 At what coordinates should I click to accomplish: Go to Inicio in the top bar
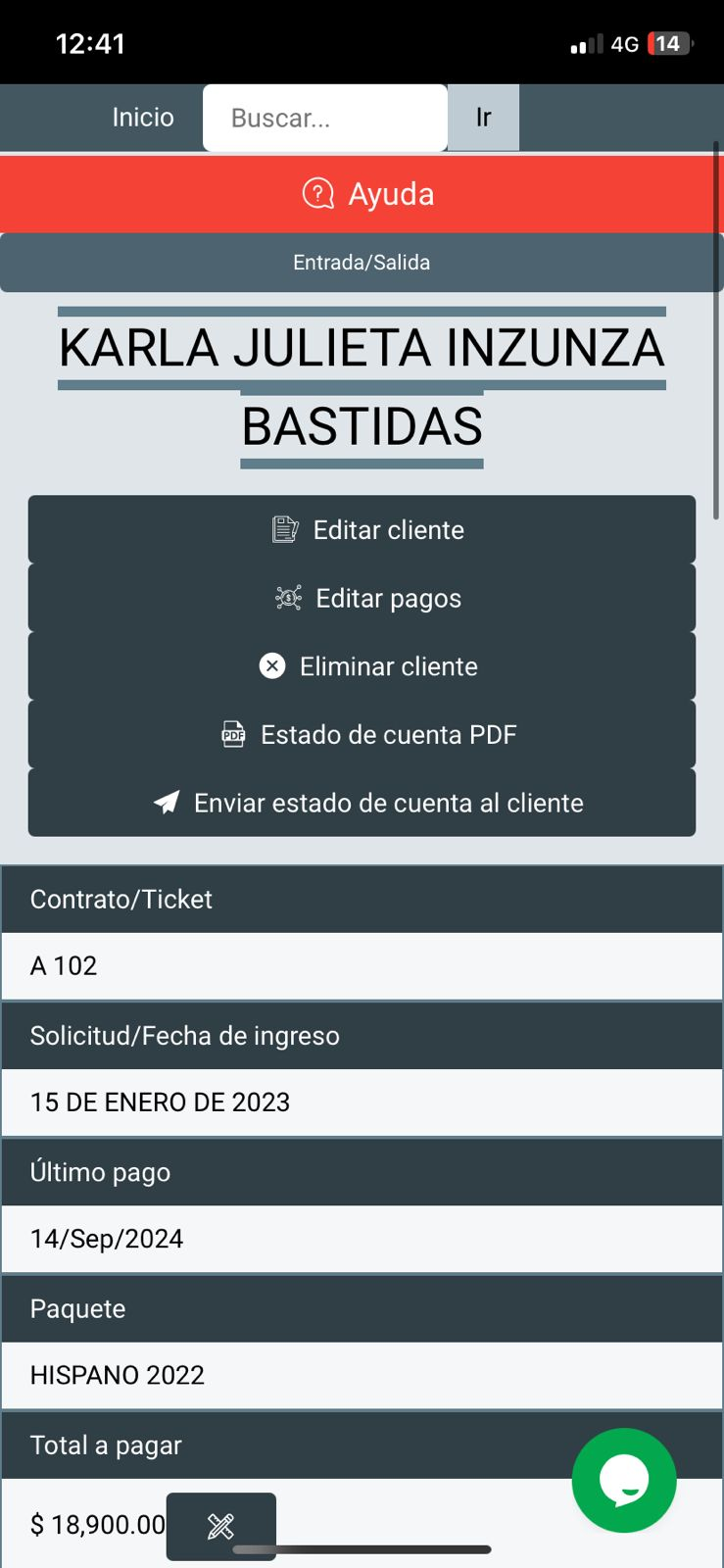[x=143, y=118]
